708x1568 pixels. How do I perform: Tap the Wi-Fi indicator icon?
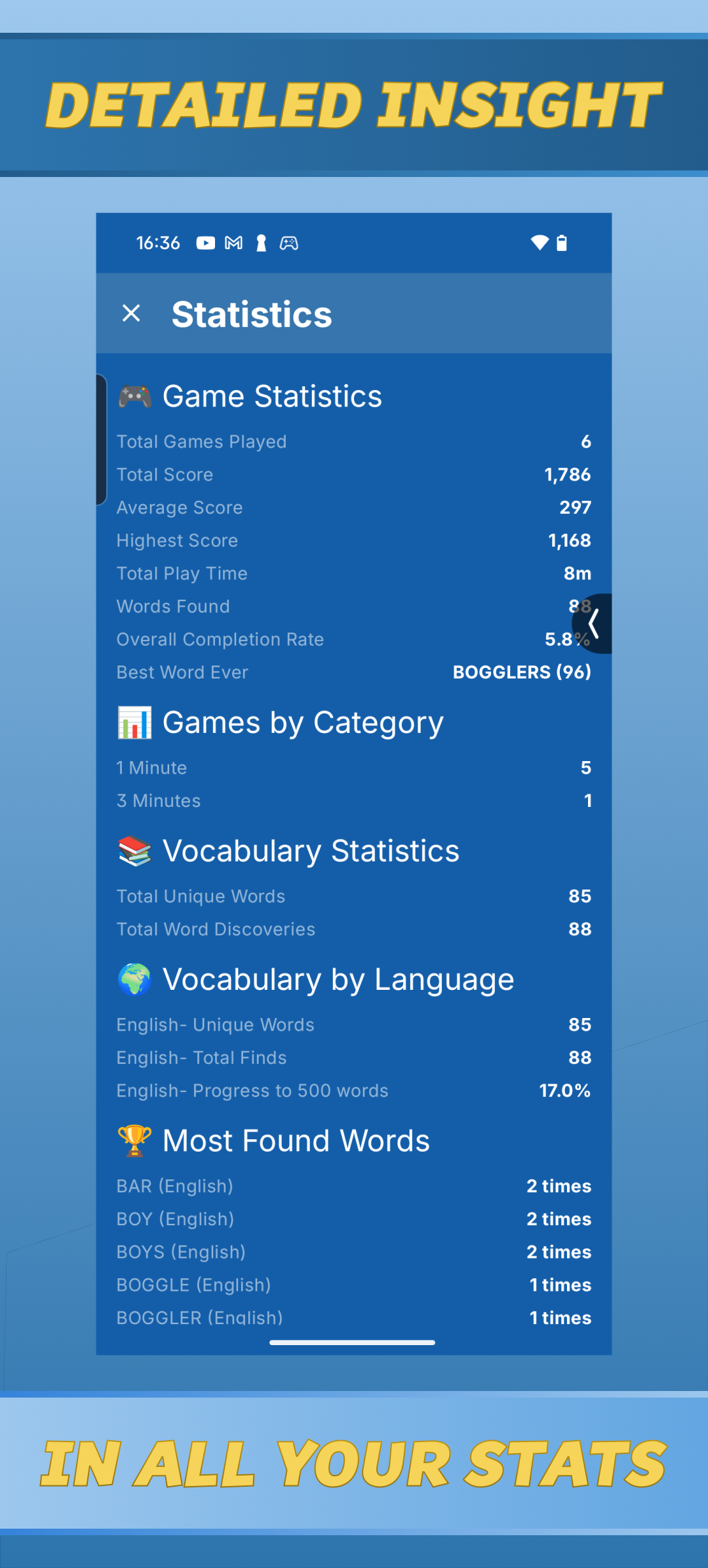click(539, 243)
